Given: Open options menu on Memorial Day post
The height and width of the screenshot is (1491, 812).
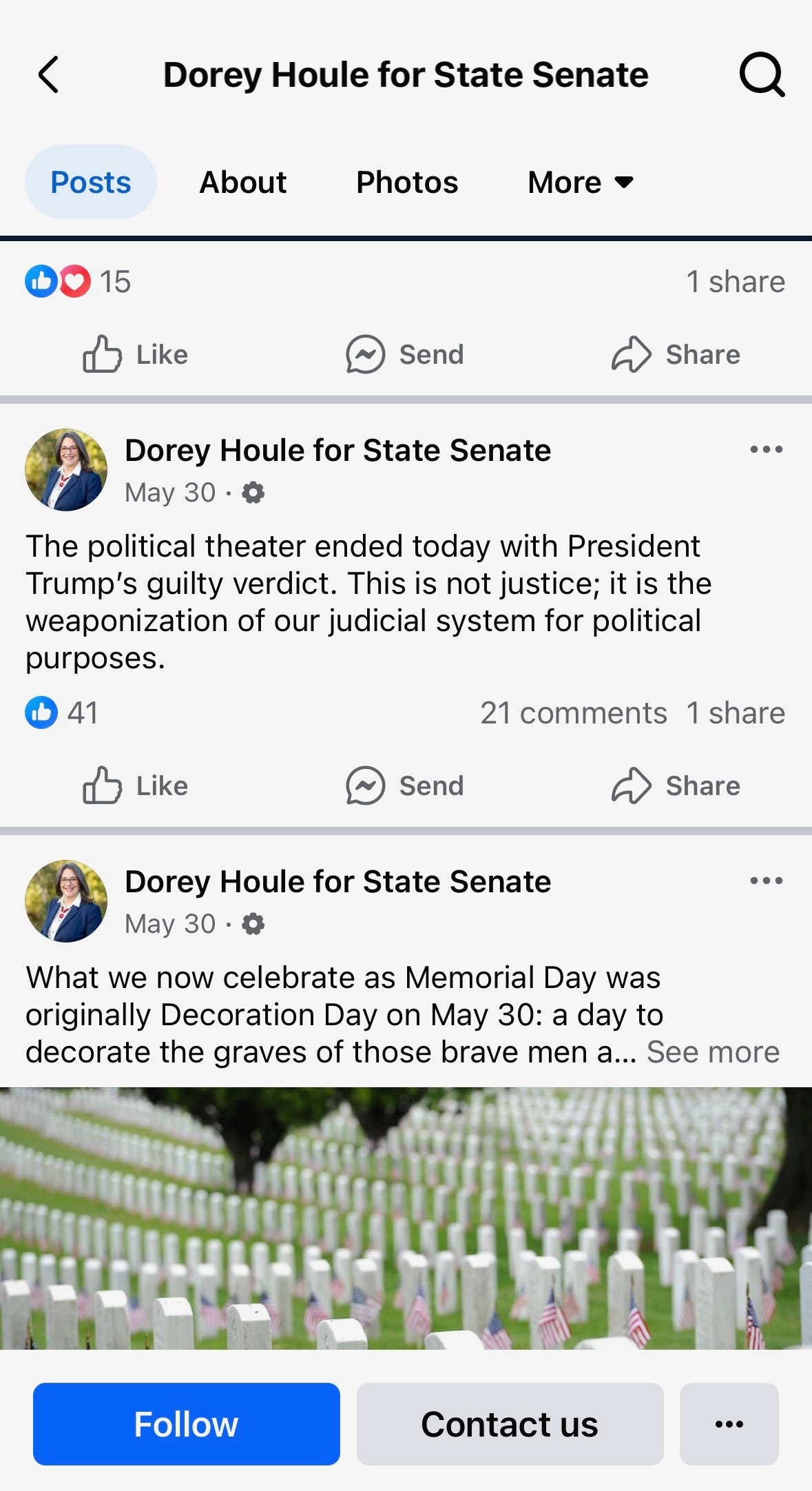Looking at the screenshot, I should (766, 881).
